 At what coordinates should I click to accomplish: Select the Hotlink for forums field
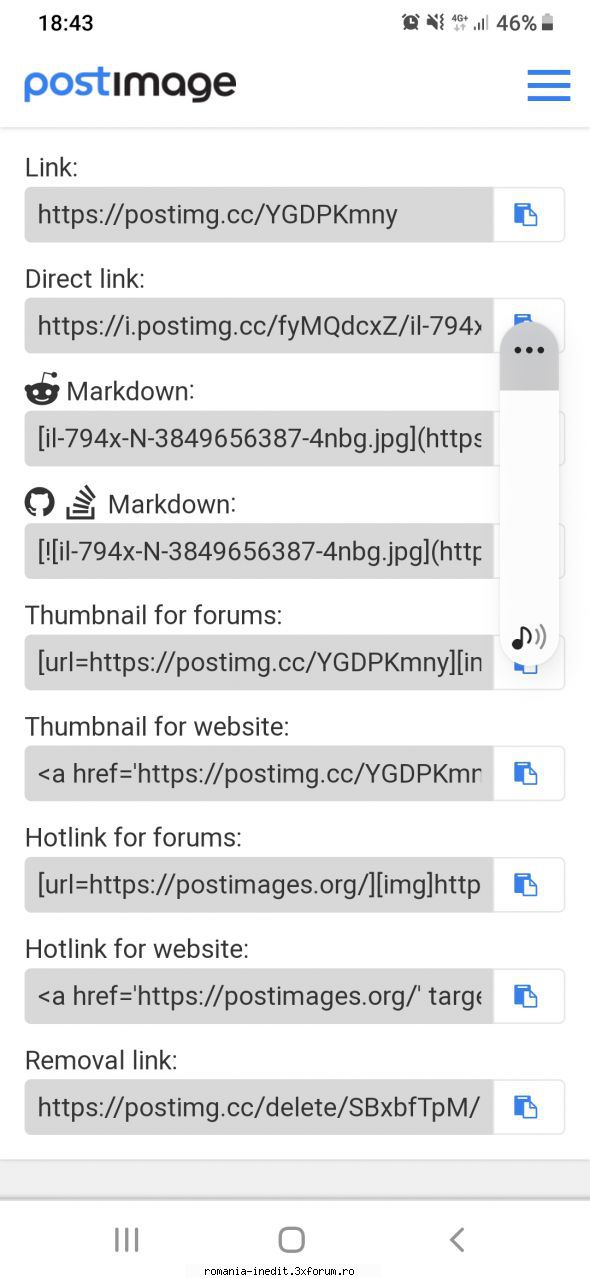[259, 884]
